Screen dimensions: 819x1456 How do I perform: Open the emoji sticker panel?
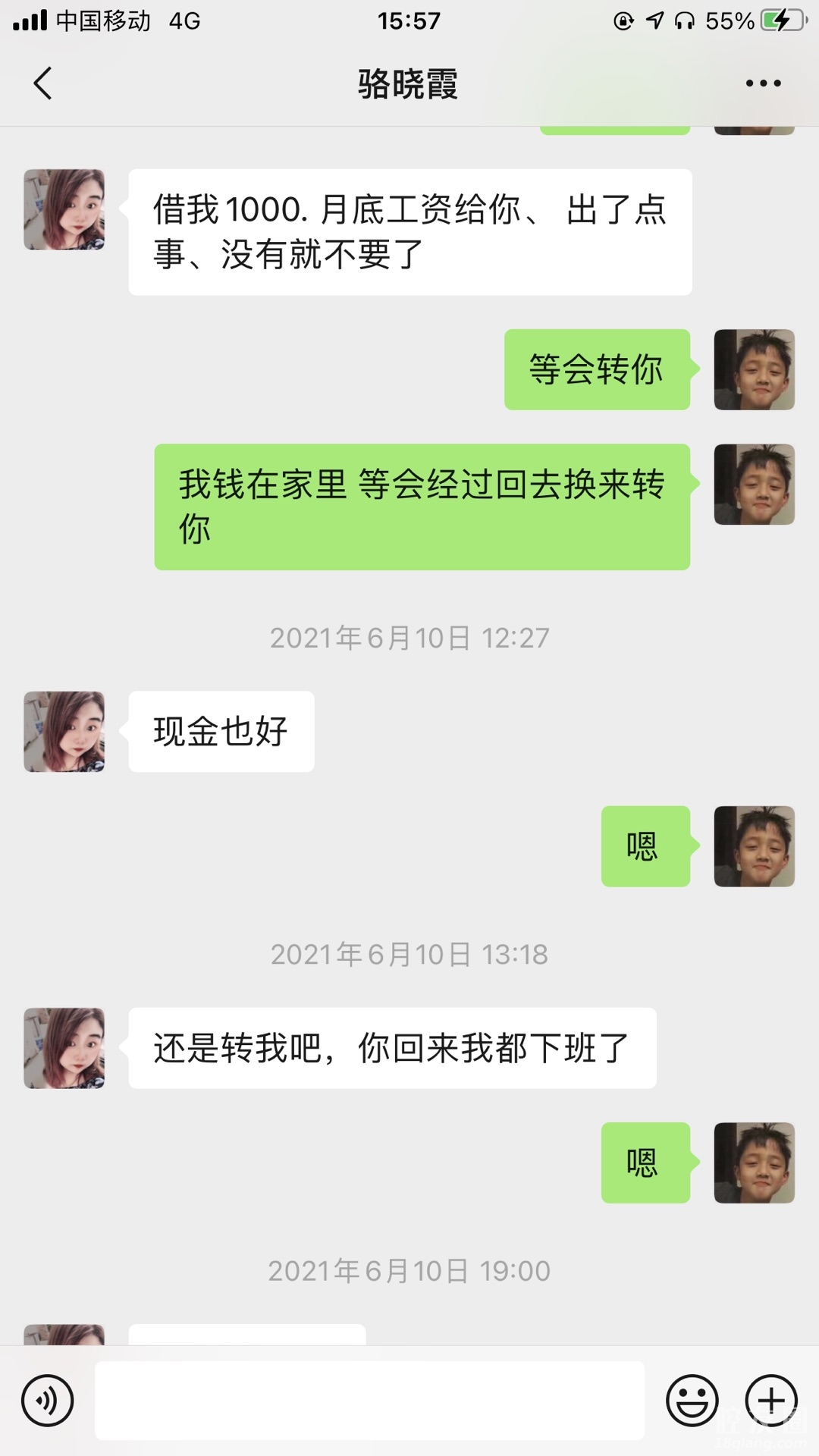692,1400
